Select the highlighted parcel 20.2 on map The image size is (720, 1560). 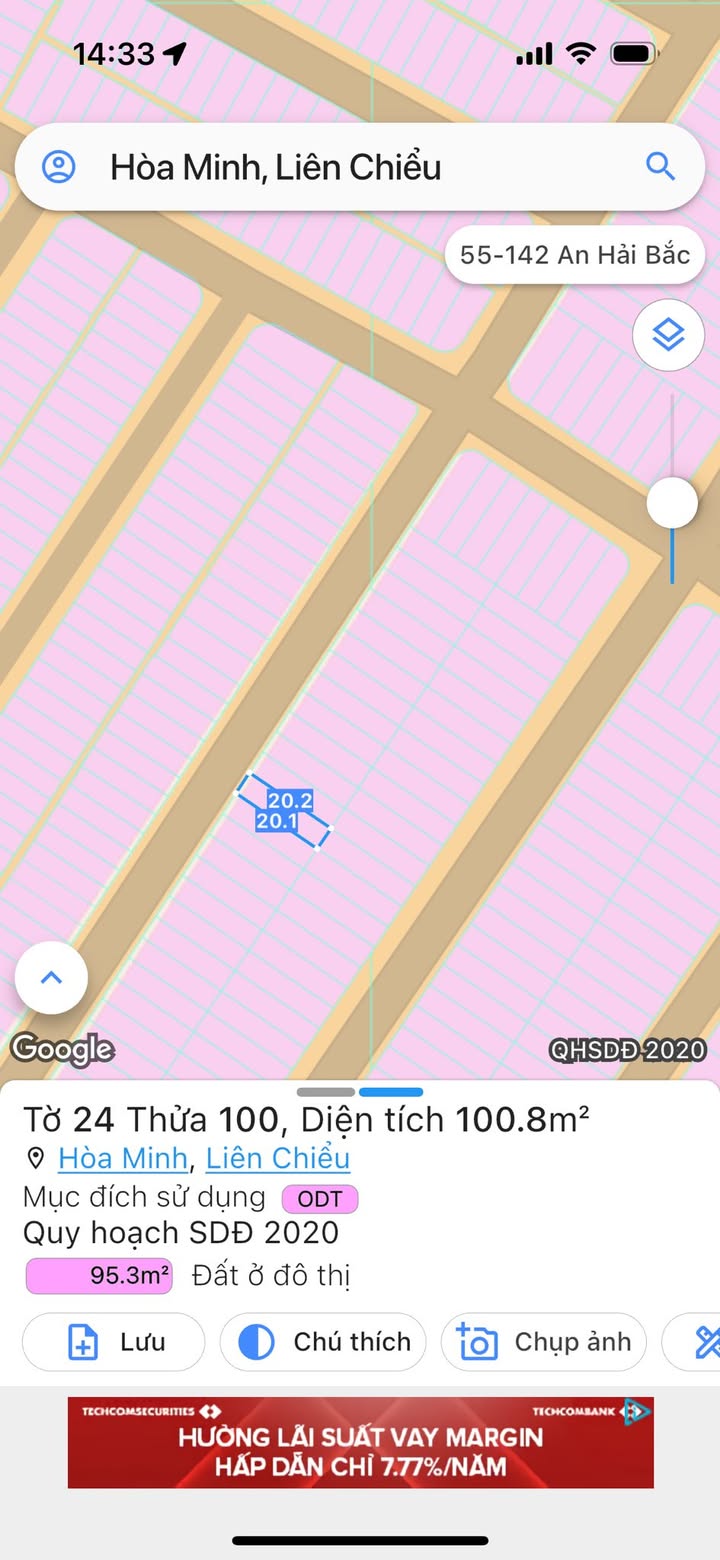point(289,801)
